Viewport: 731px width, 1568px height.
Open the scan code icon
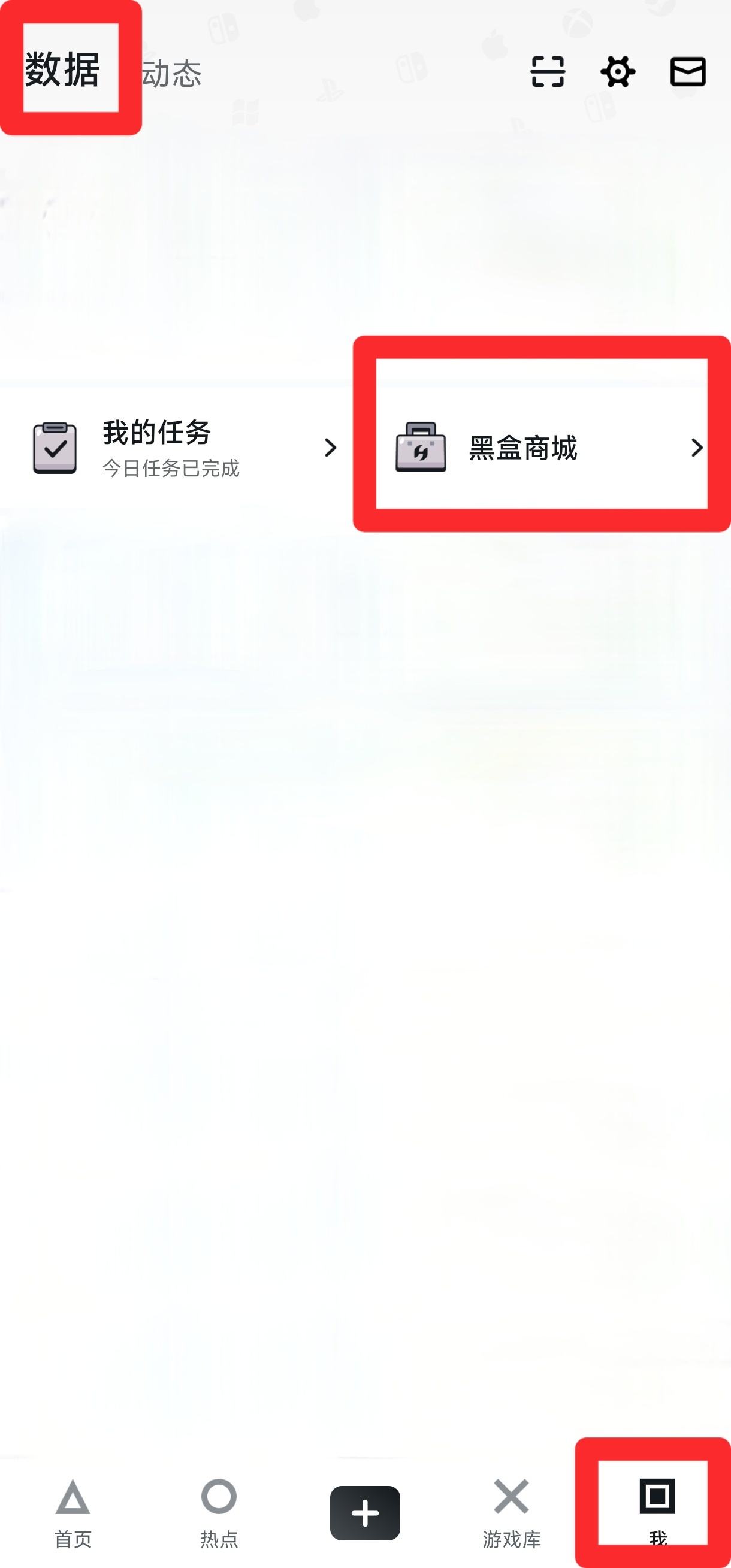(x=547, y=72)
